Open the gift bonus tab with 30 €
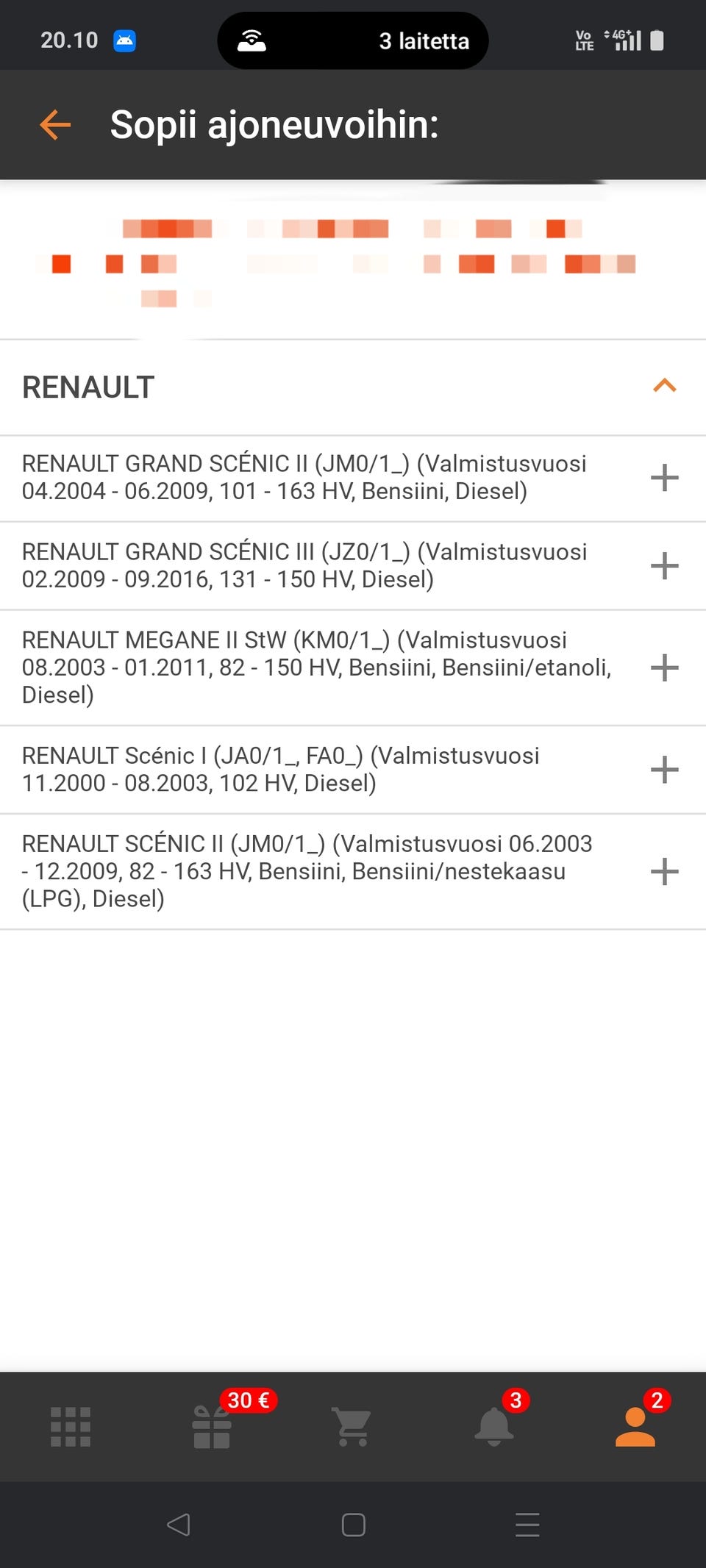The width and height of the screenshot is (706, 1568). [x=212, y=1427]
